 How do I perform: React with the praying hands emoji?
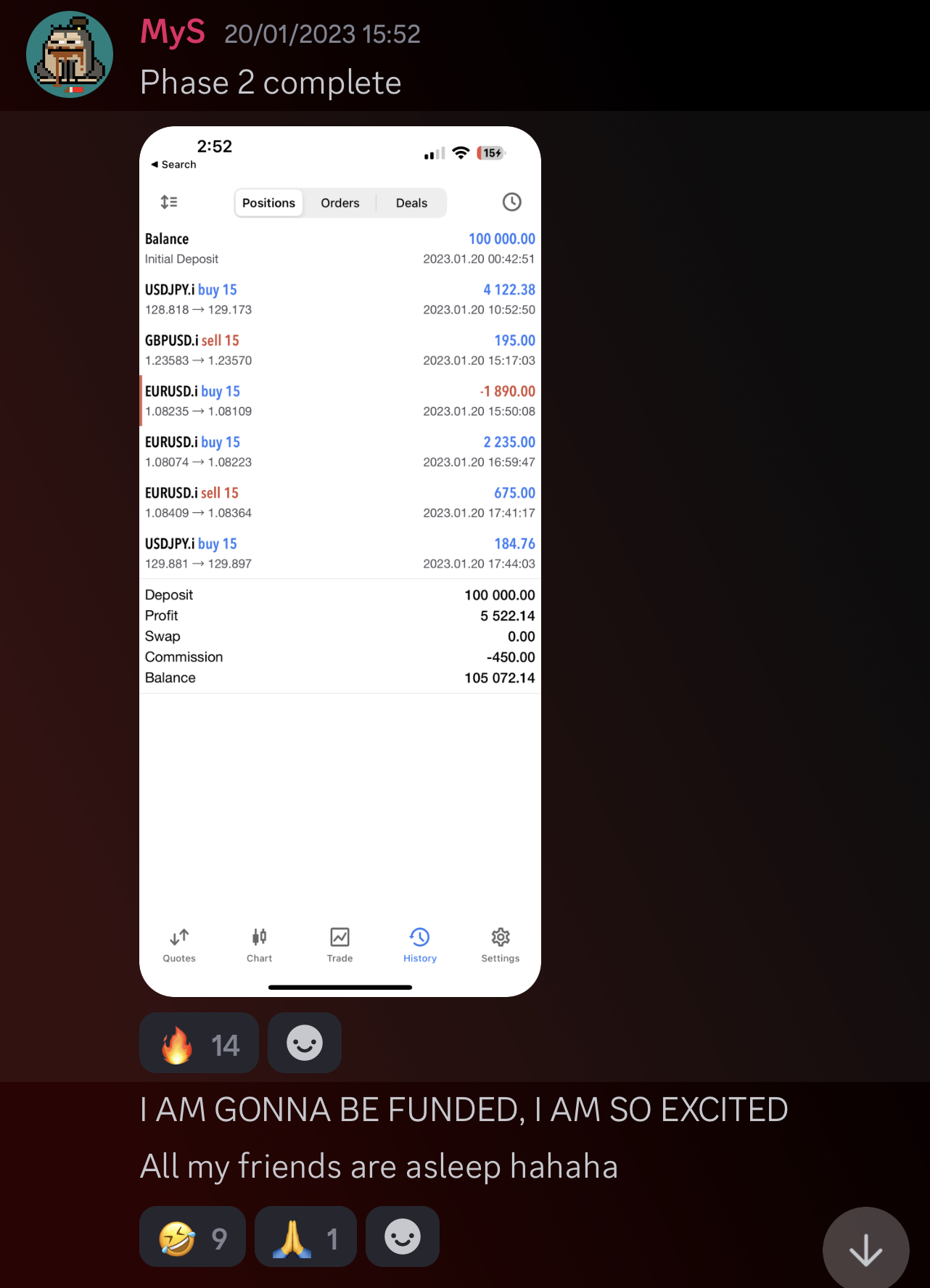pos(305,1237)
